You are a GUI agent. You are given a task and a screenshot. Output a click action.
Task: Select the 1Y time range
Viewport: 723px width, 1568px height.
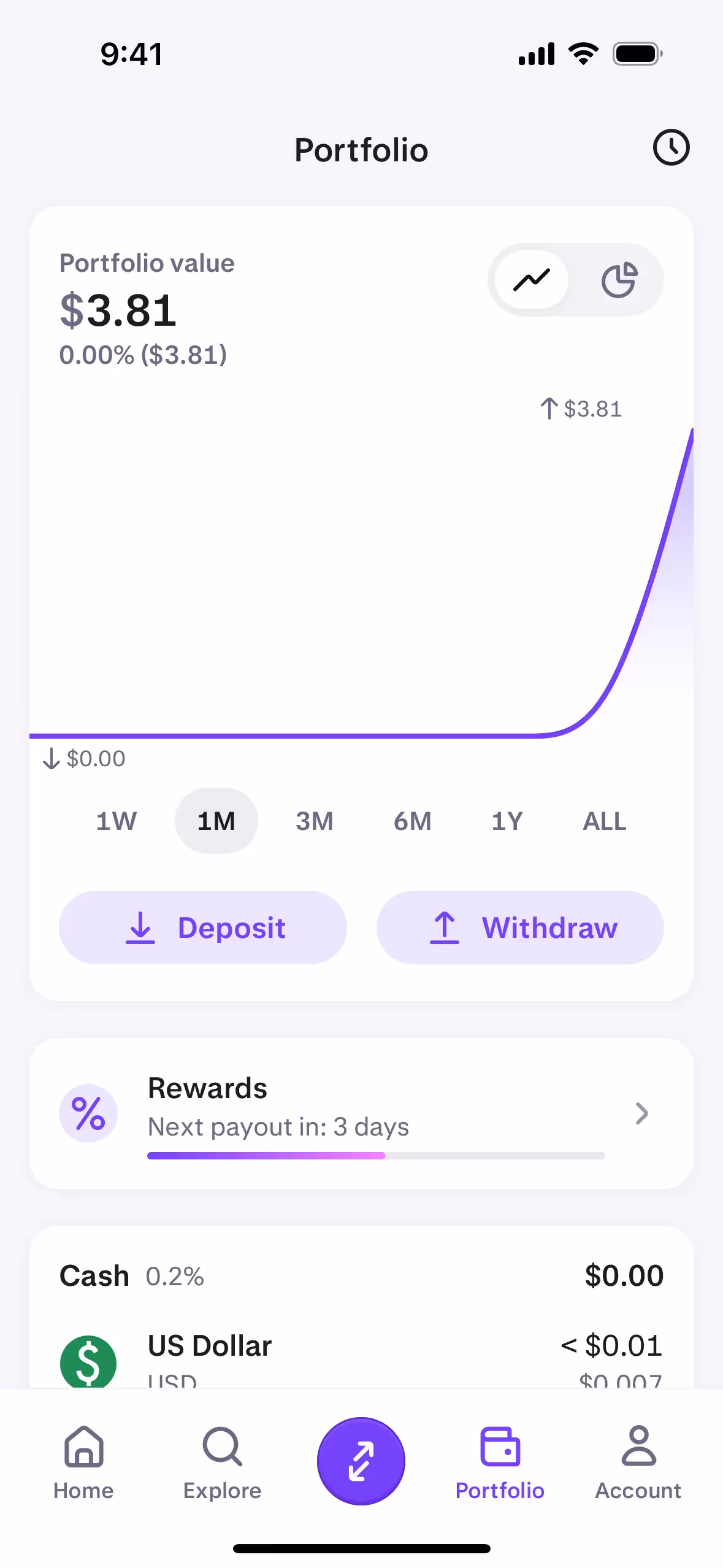tap(507, 821)
